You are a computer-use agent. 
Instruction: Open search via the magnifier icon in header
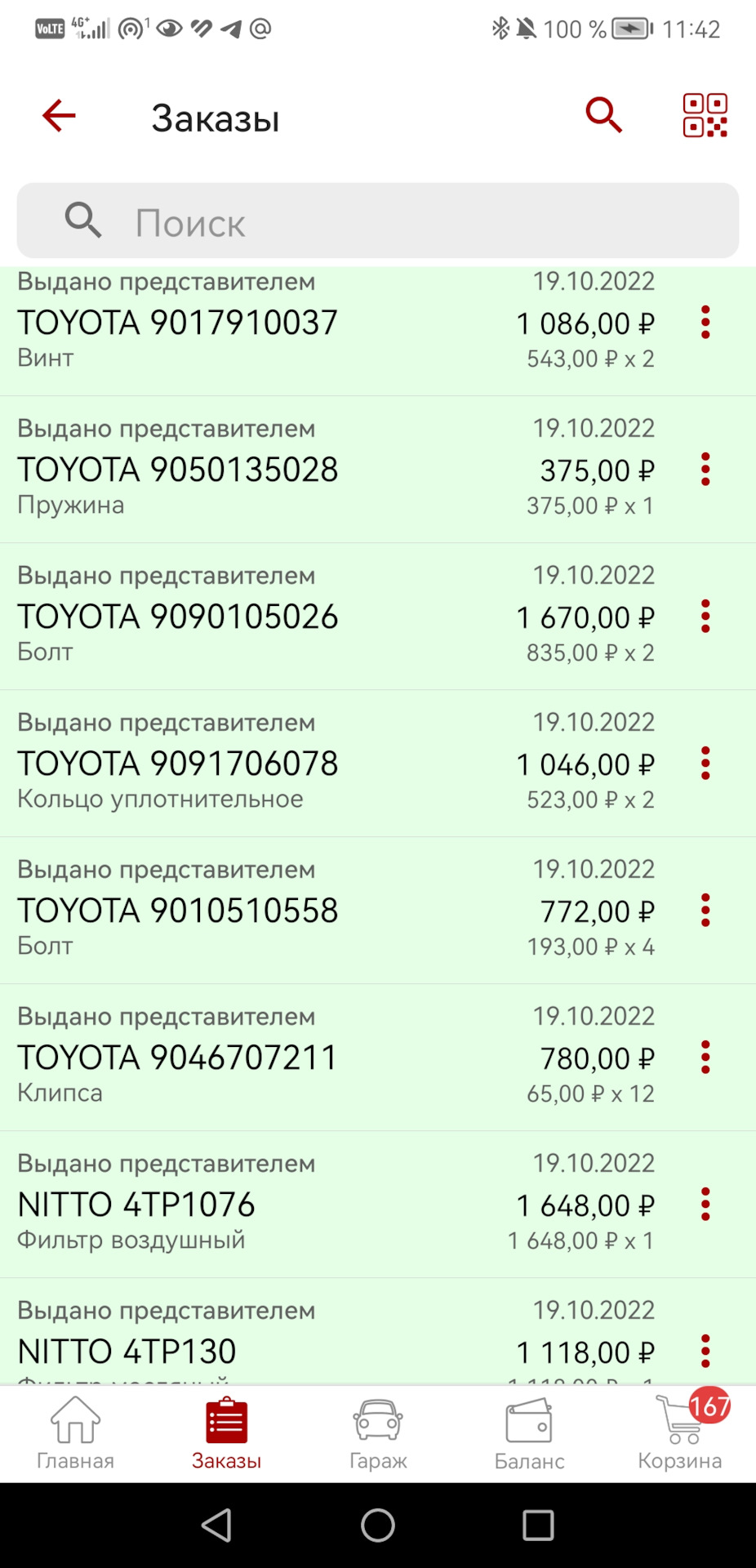point(603,116)
